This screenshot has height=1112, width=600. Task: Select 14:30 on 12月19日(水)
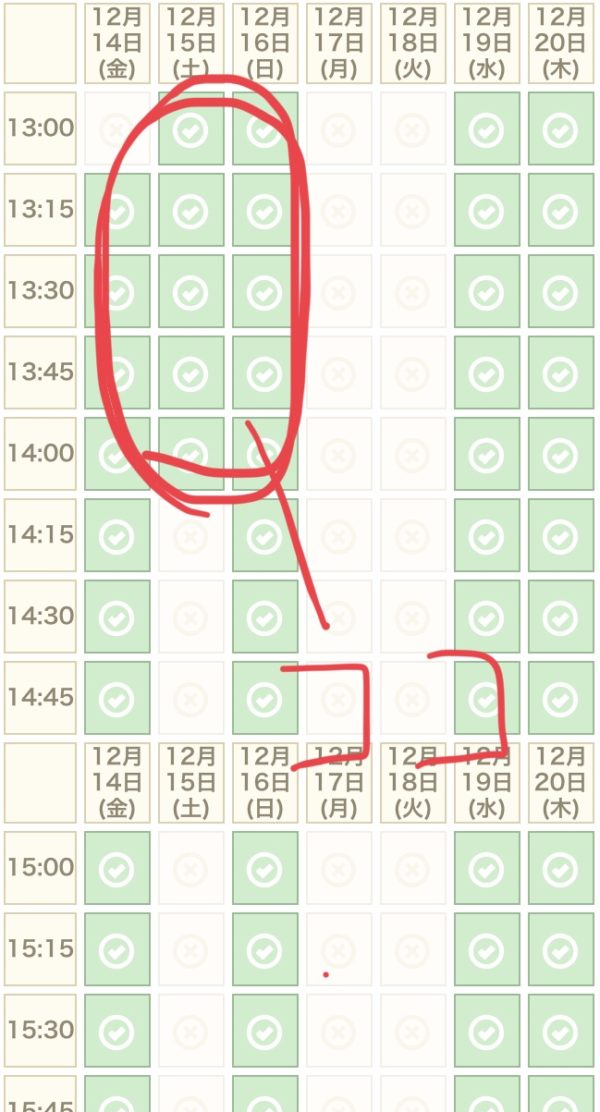(487, 617)
